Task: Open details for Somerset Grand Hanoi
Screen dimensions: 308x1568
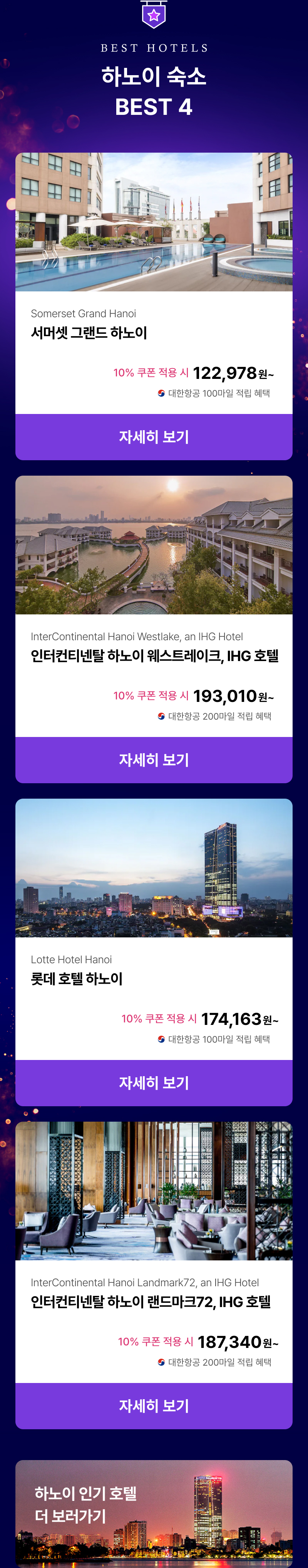Action: 154,436
